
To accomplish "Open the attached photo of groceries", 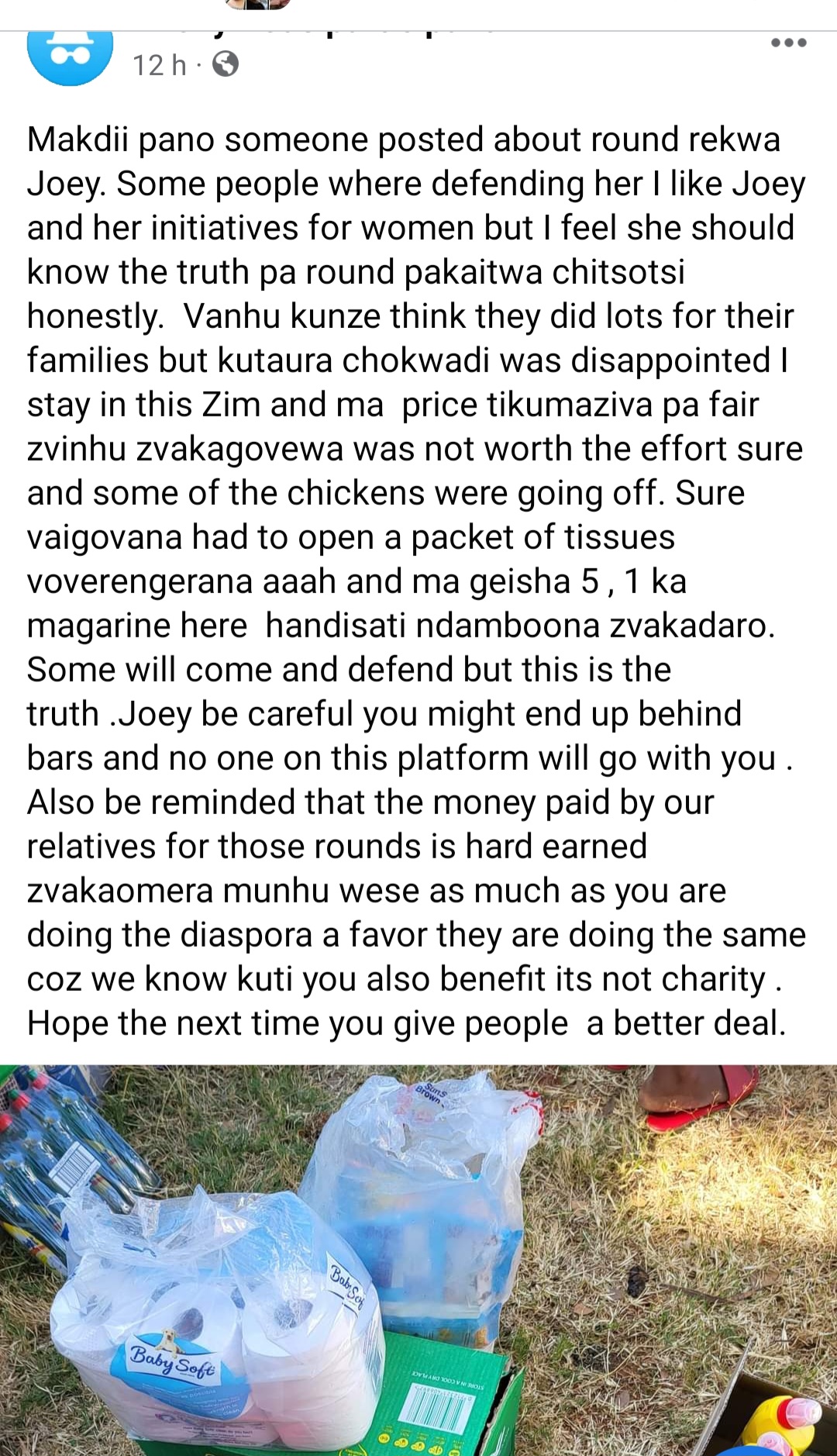I will [418, 1260].
